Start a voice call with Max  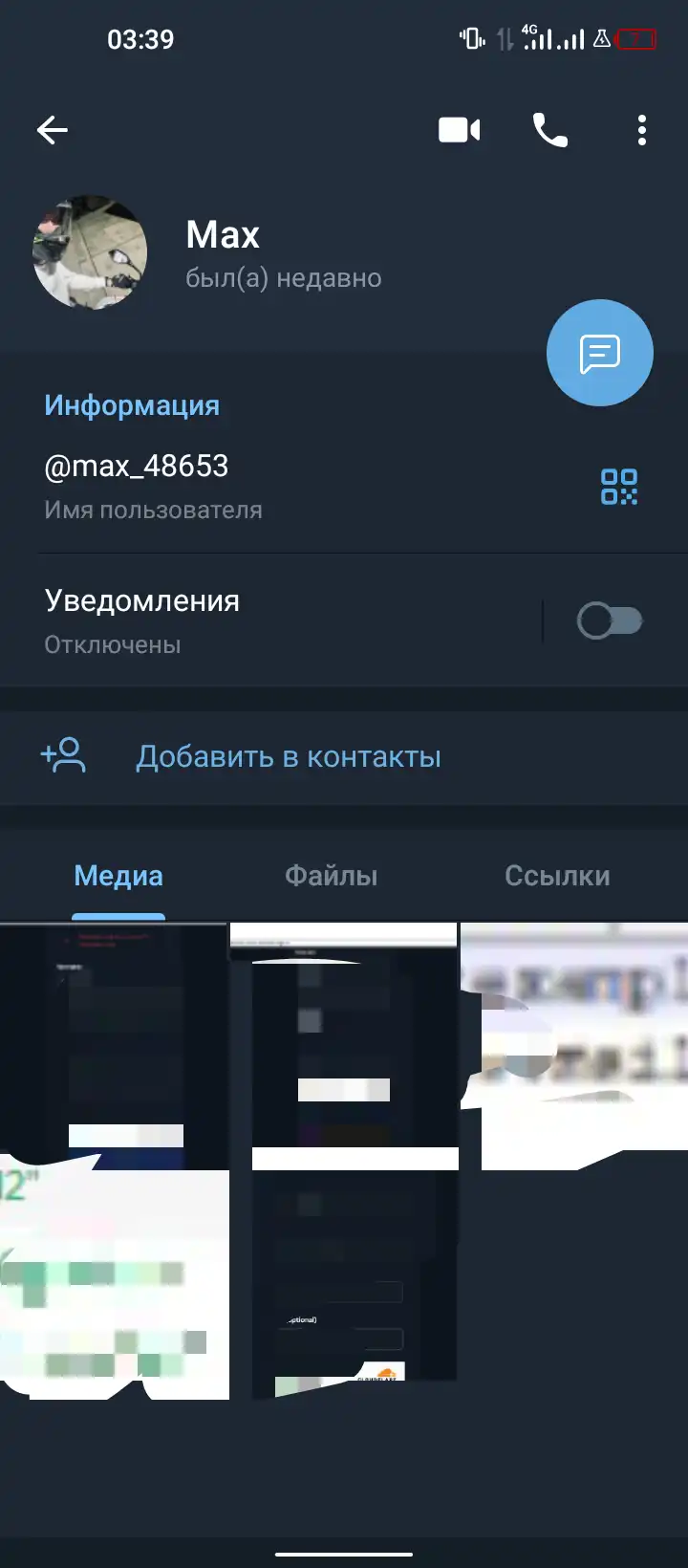tap(550, 130)
